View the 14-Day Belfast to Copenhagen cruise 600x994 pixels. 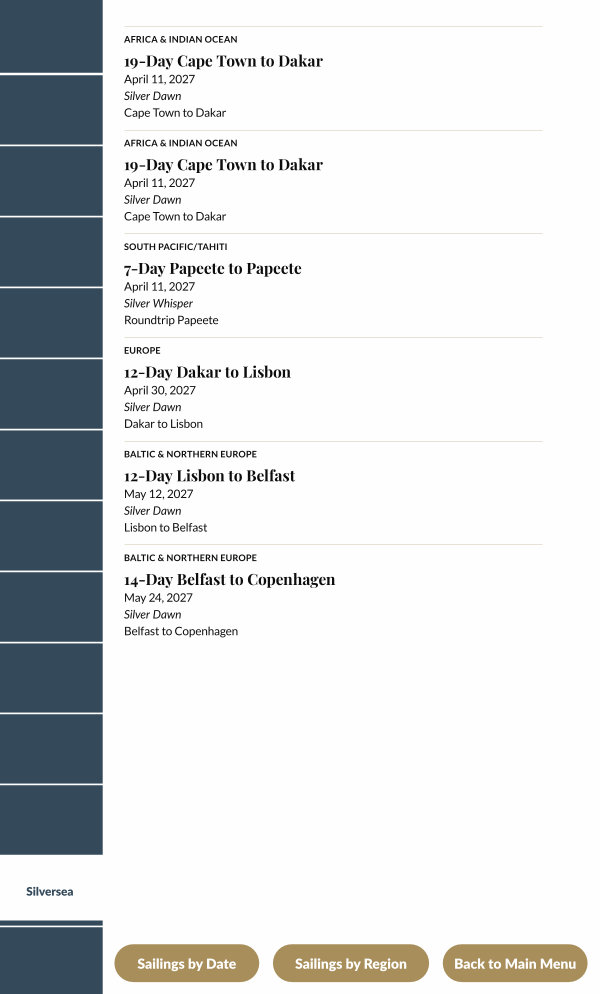tap(229, 580)
